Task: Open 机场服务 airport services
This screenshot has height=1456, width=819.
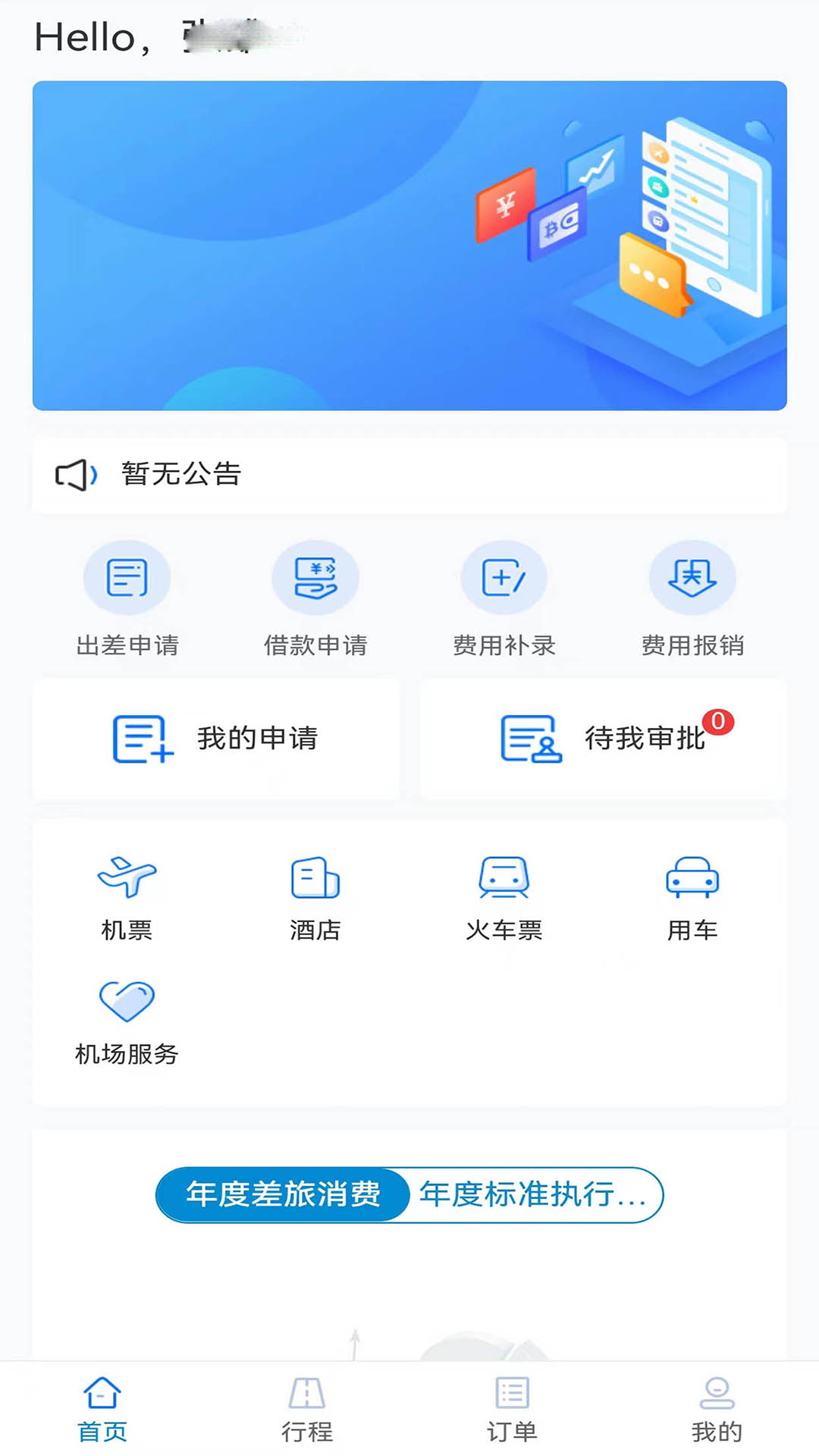Action: 127,1021
